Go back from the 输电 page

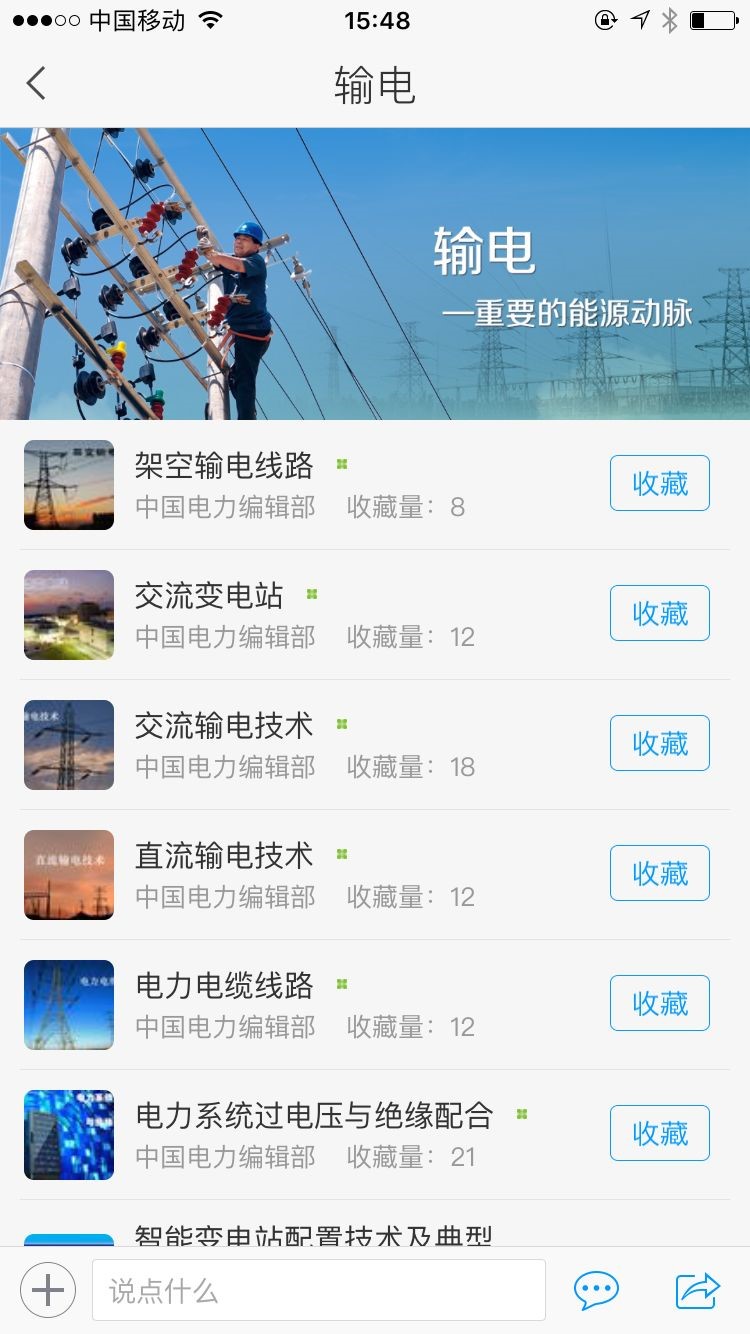[36, 84]
